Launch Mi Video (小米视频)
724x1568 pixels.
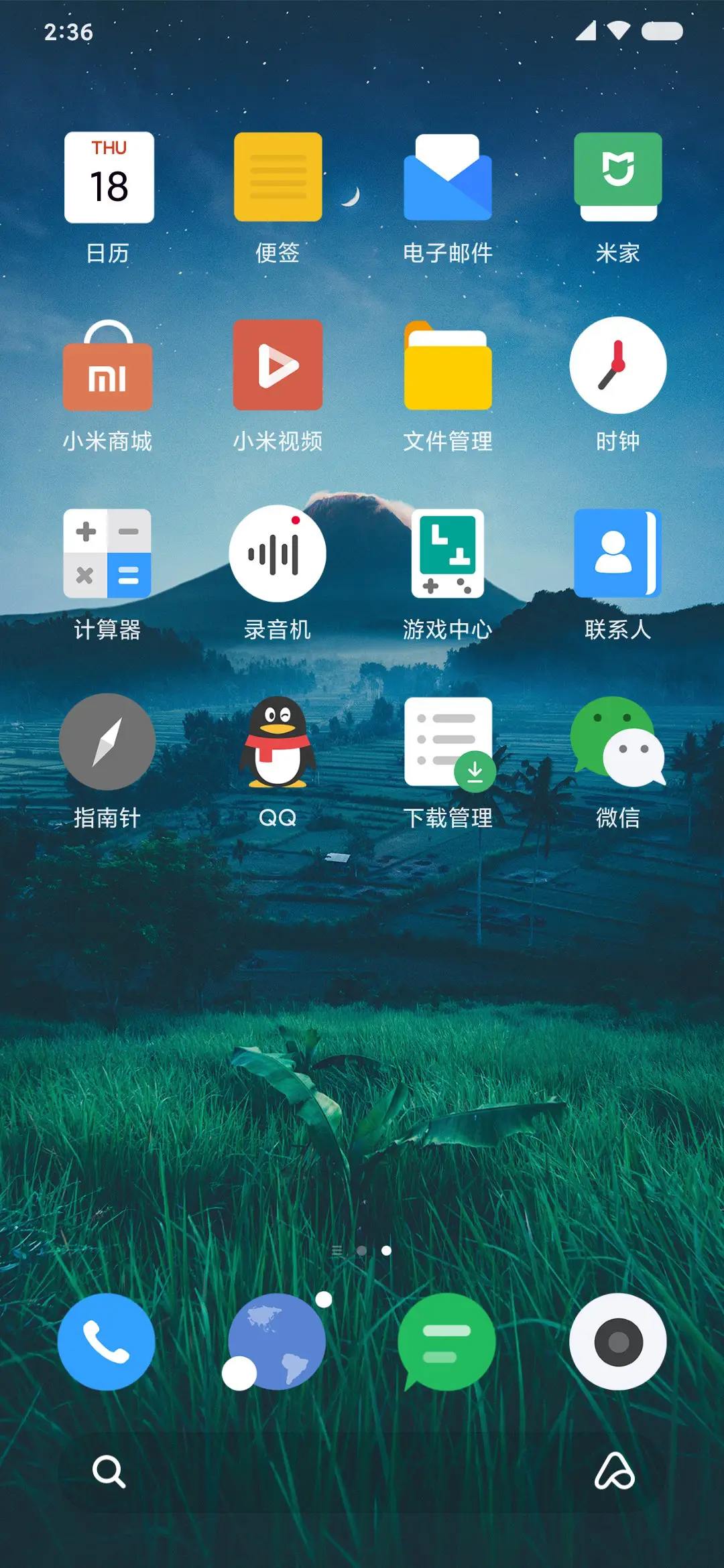pyautogui.click(x=277, y=365)
